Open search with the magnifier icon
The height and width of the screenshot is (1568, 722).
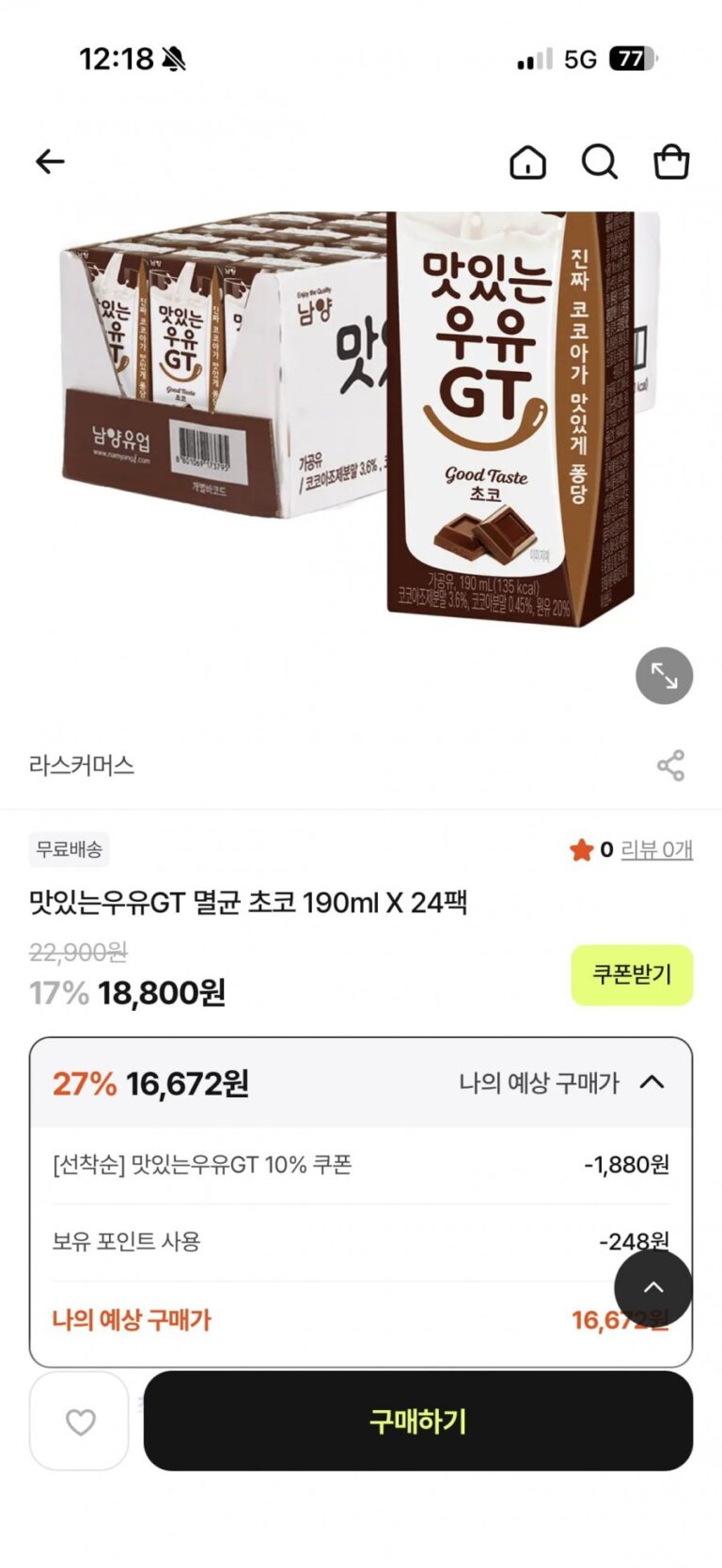(x=599, y=162)
